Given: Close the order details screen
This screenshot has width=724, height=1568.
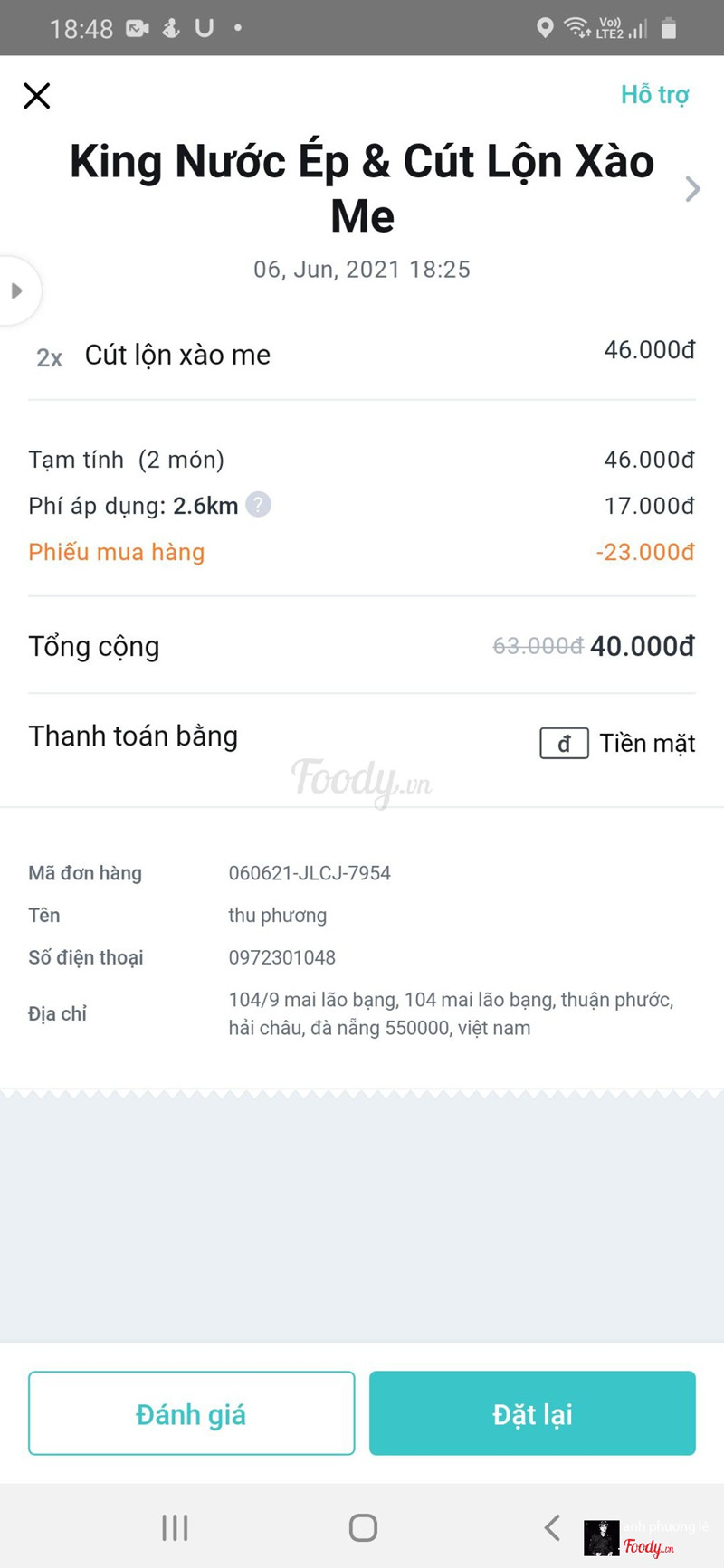Looking at the screenshot, I should [x=37, y=96].
